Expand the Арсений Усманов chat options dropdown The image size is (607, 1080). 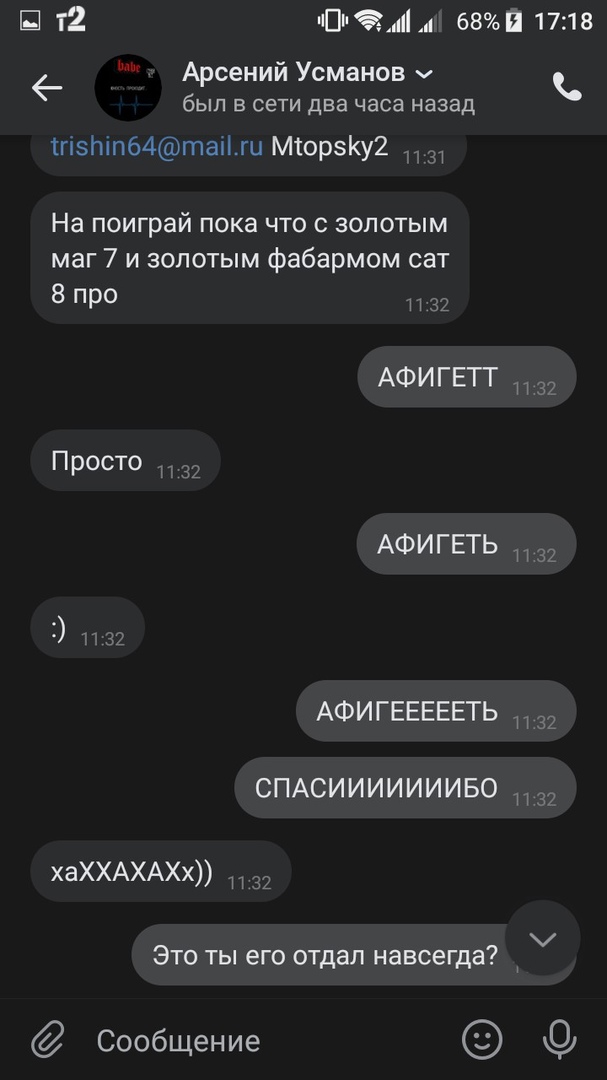coord(423,74)
